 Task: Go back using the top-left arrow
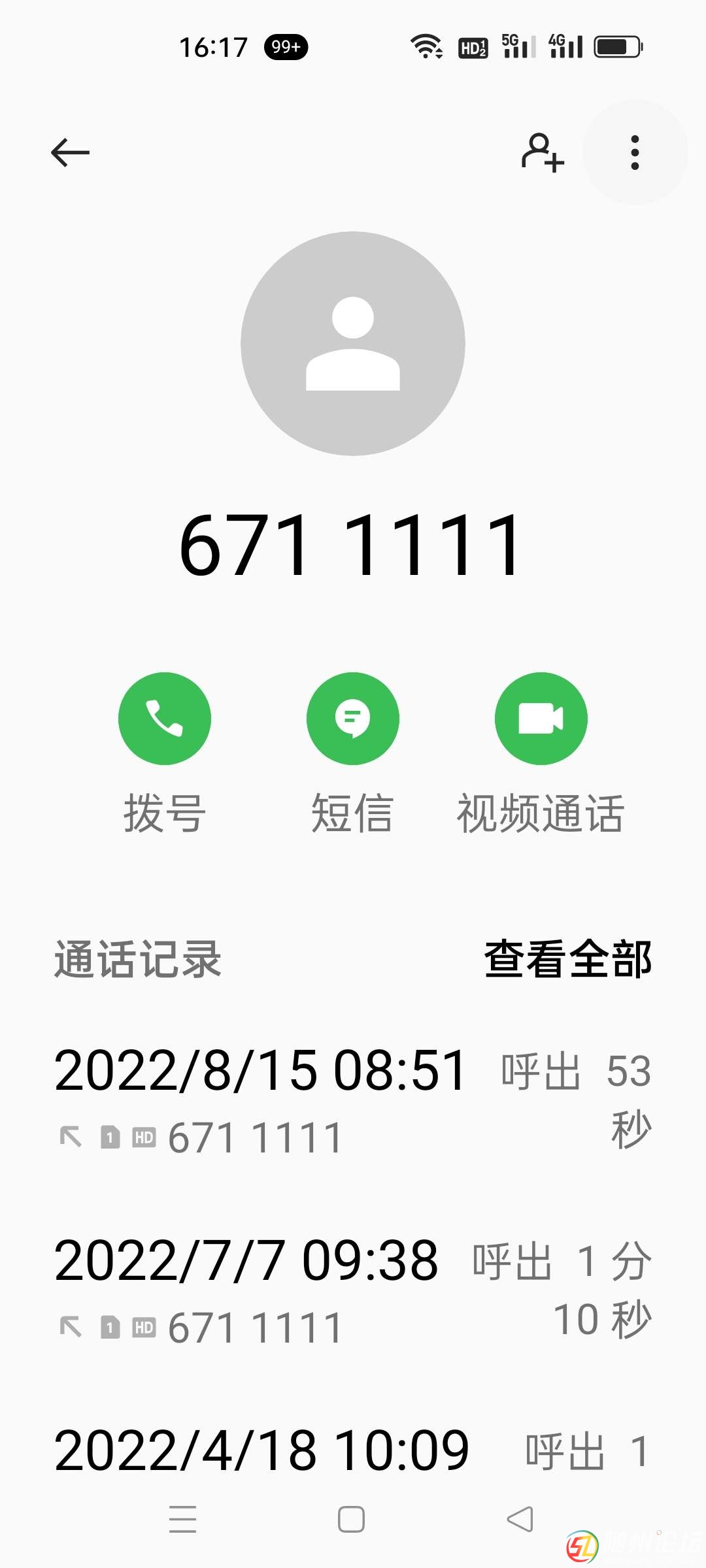click(70, 153)
